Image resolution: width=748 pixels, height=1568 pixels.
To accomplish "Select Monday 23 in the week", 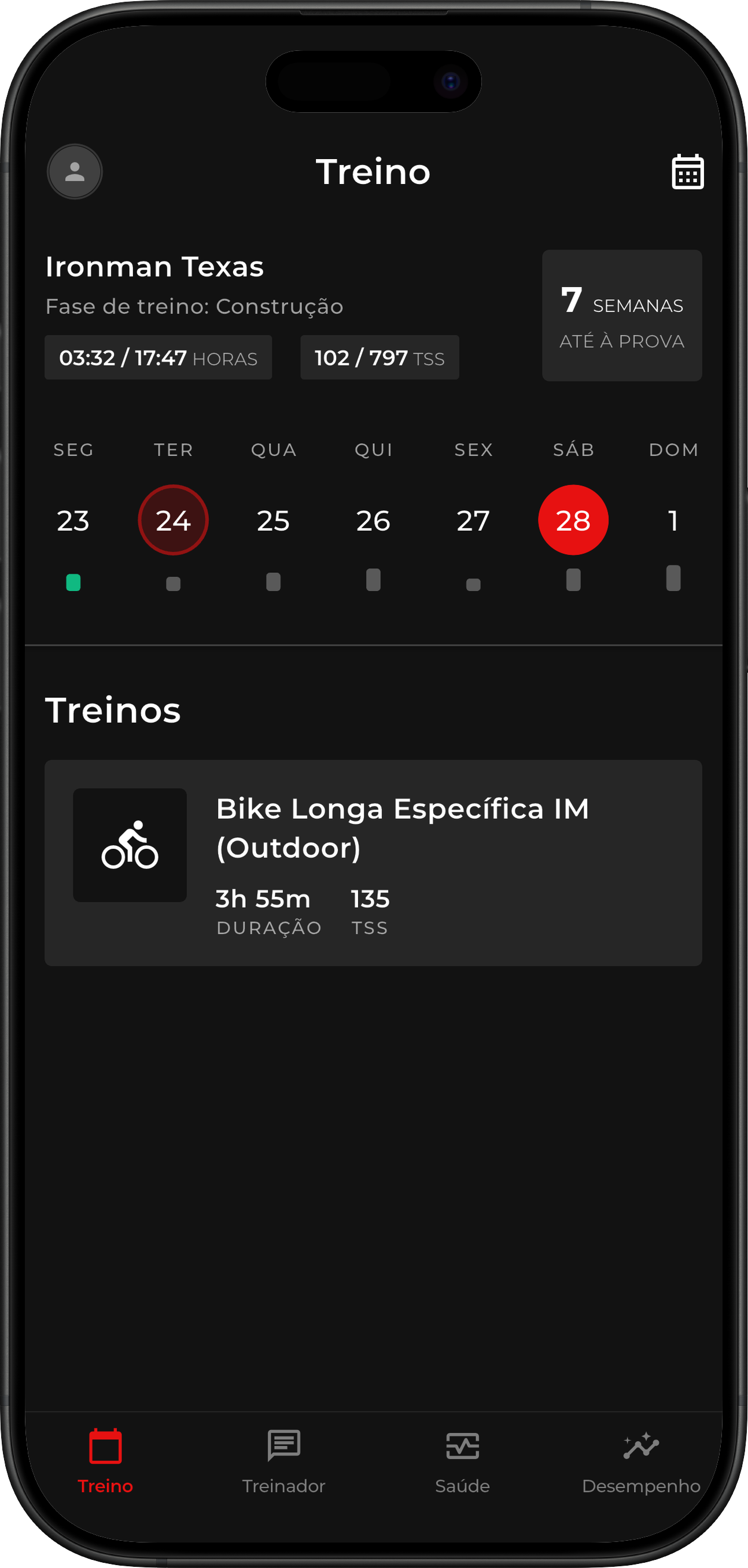I will pos(73,520).
